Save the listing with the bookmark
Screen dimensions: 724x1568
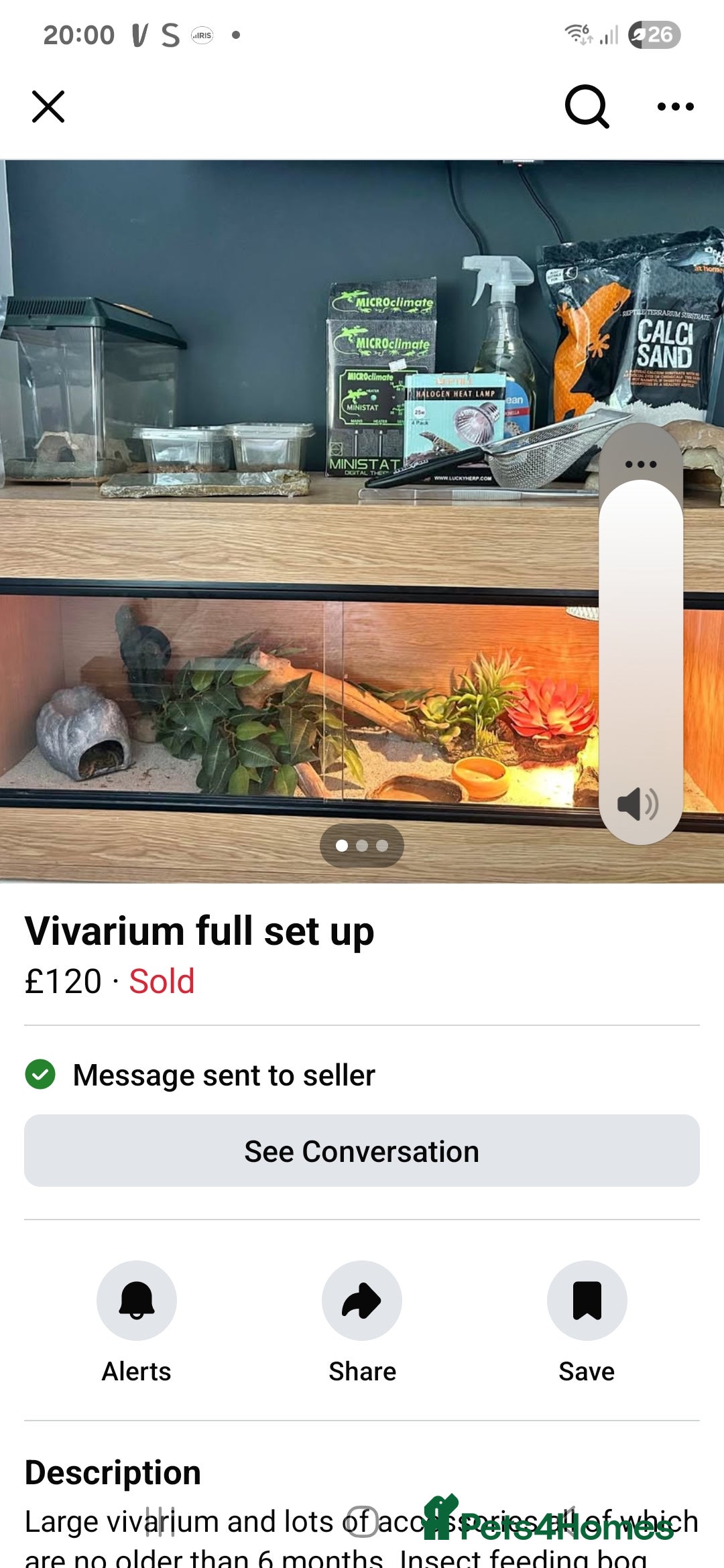587,1300
